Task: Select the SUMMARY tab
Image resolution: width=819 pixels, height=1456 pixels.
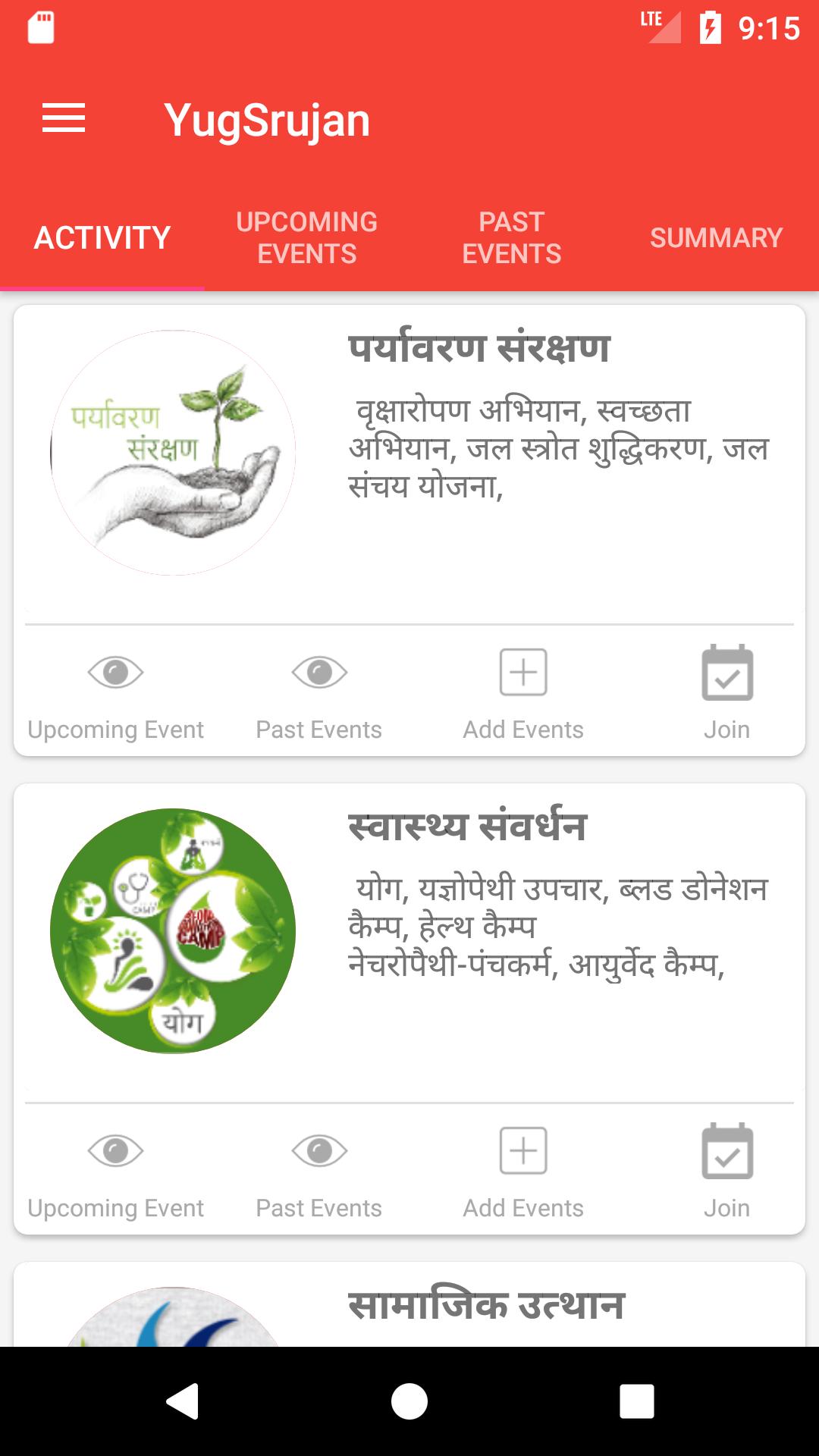Action: pyautogui.click(x=717, y=237)
